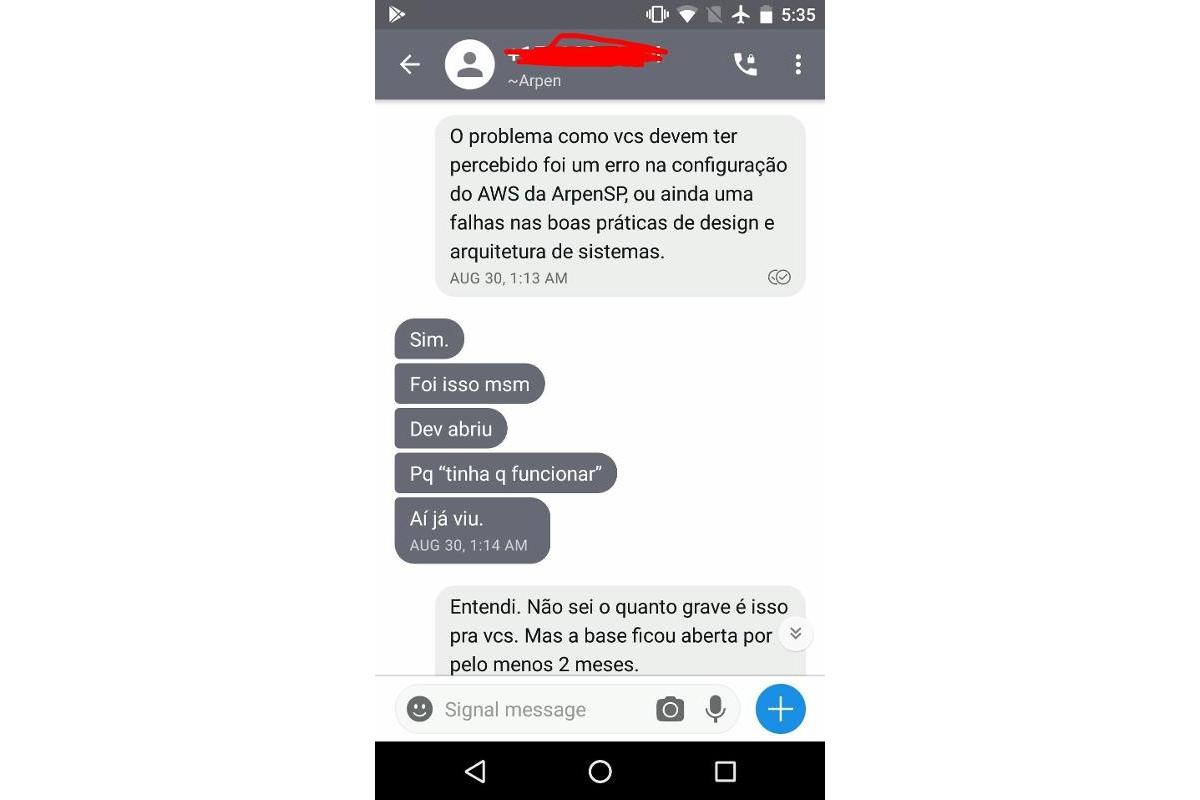Viewport: 1200px width, 800px height.
Task: Start a secure call with this contact
Action: tap(745, 65)
